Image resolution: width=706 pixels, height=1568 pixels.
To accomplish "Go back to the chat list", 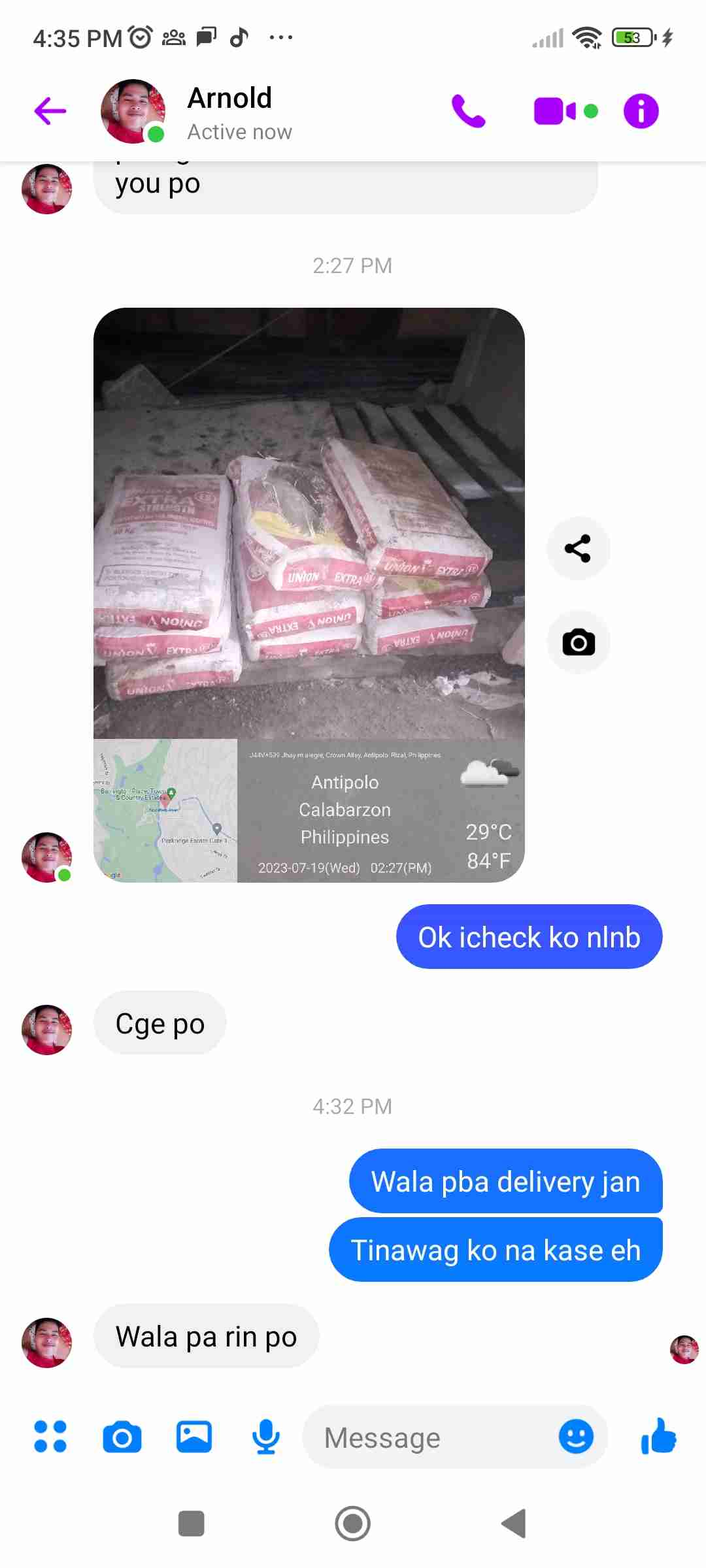I will [x=50, y=111].
